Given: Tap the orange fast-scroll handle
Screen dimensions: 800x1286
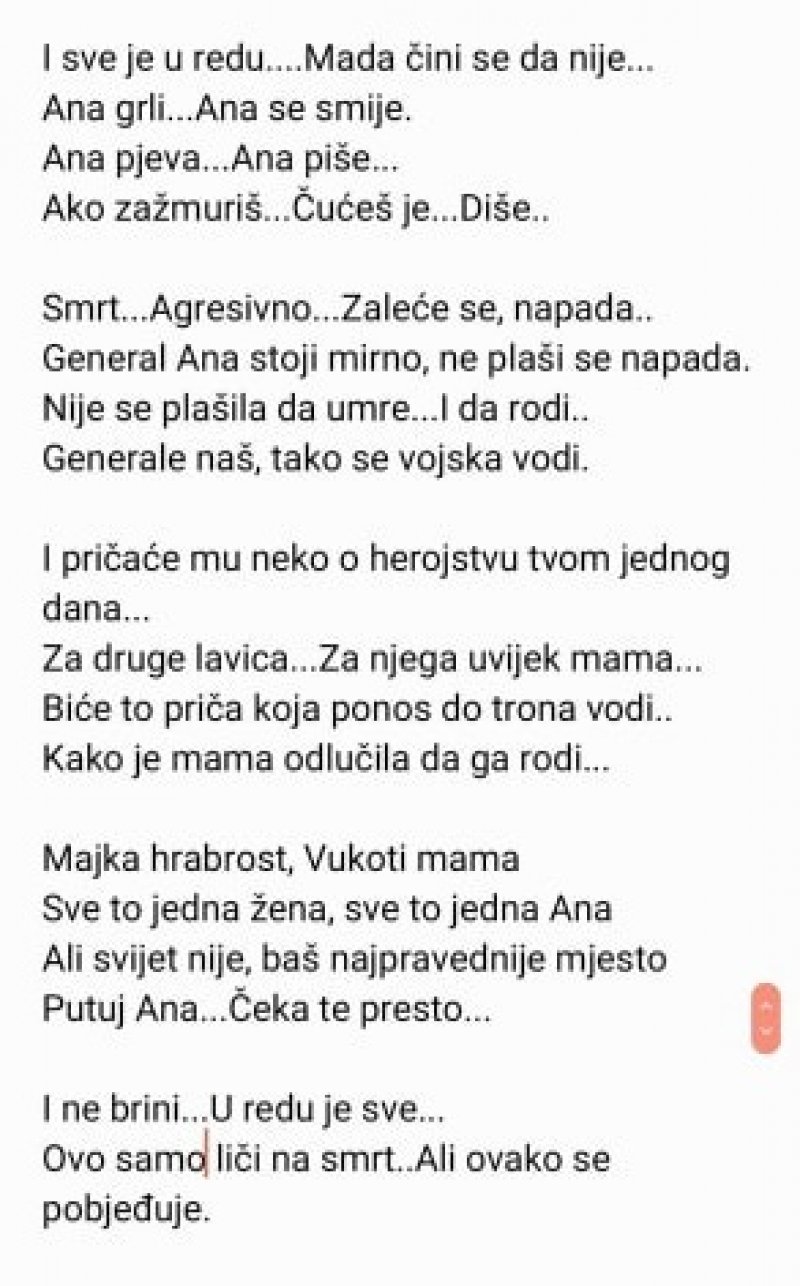Looking at the screenshot, I should [x=766, y=1017].
